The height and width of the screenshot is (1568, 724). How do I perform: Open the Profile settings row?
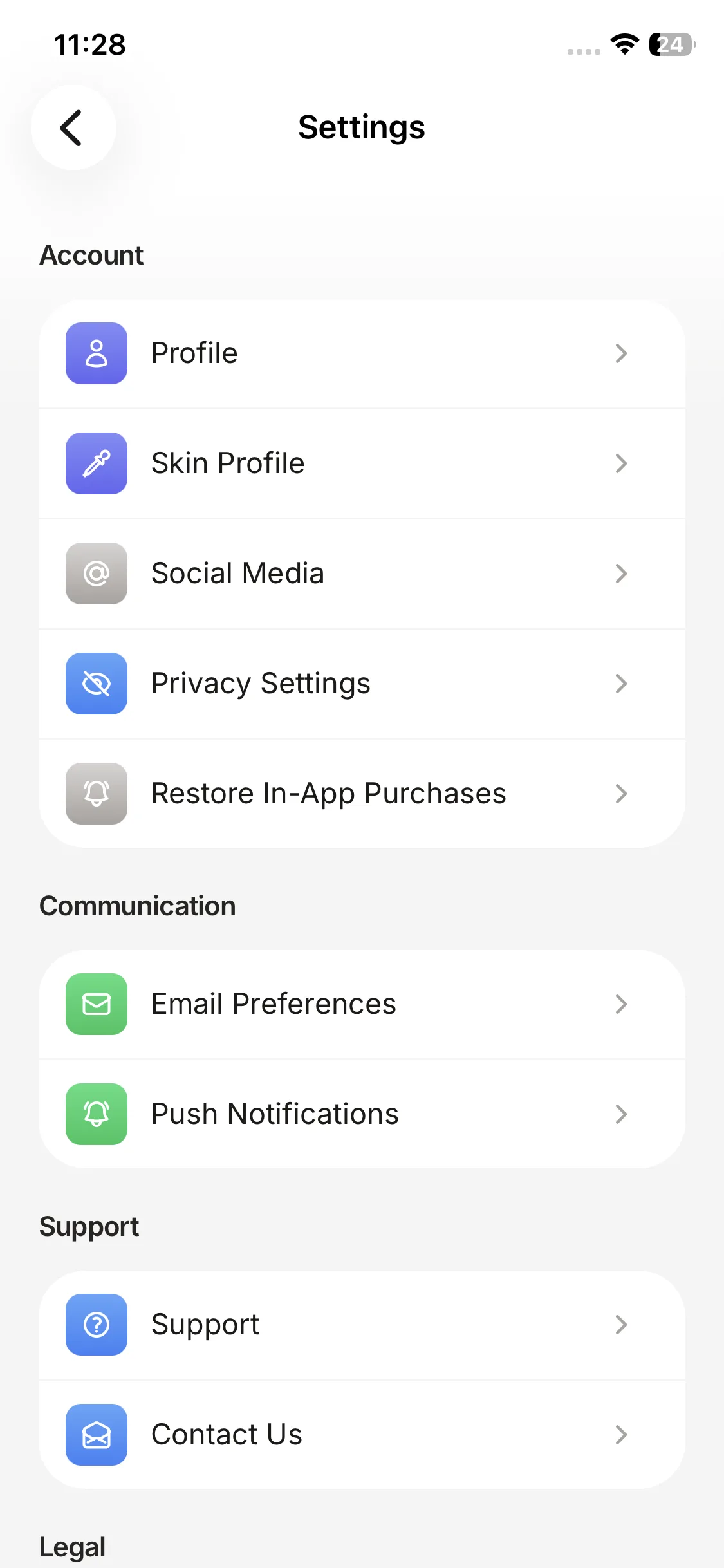click(x=362, y=353)
